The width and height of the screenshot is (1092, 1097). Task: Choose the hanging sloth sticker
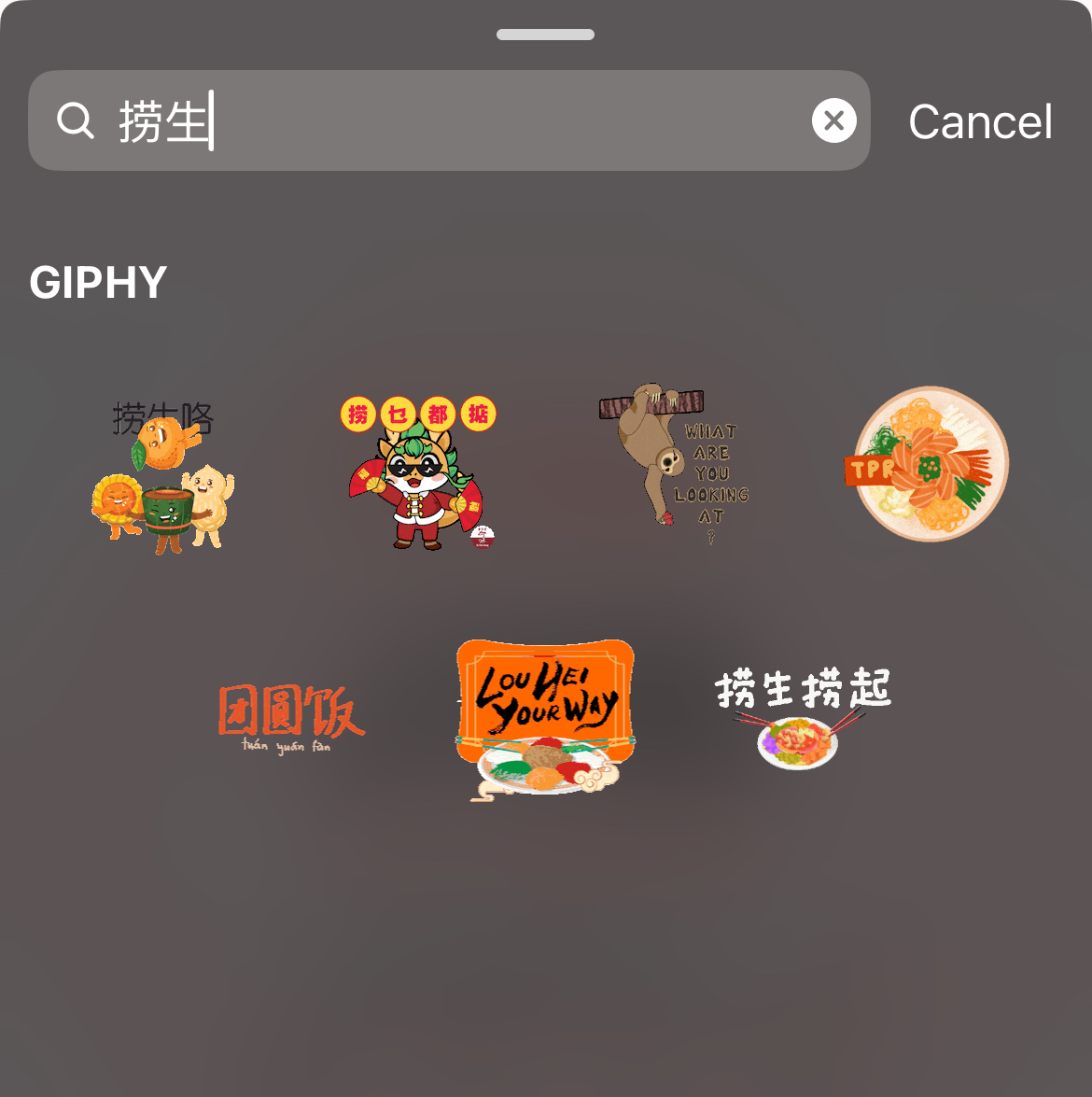coord(674,464)
